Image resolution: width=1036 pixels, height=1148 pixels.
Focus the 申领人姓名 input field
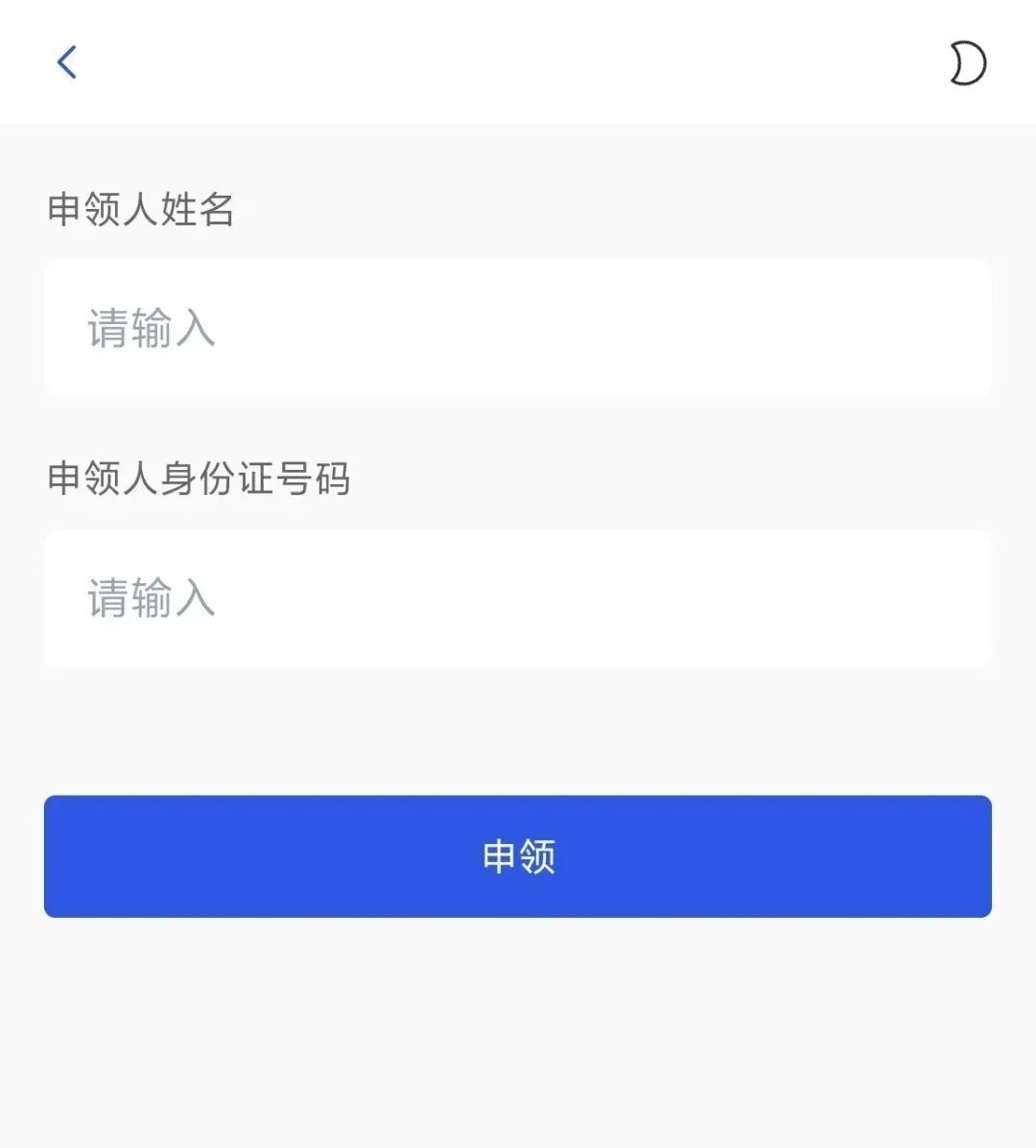tap(518, 328)
